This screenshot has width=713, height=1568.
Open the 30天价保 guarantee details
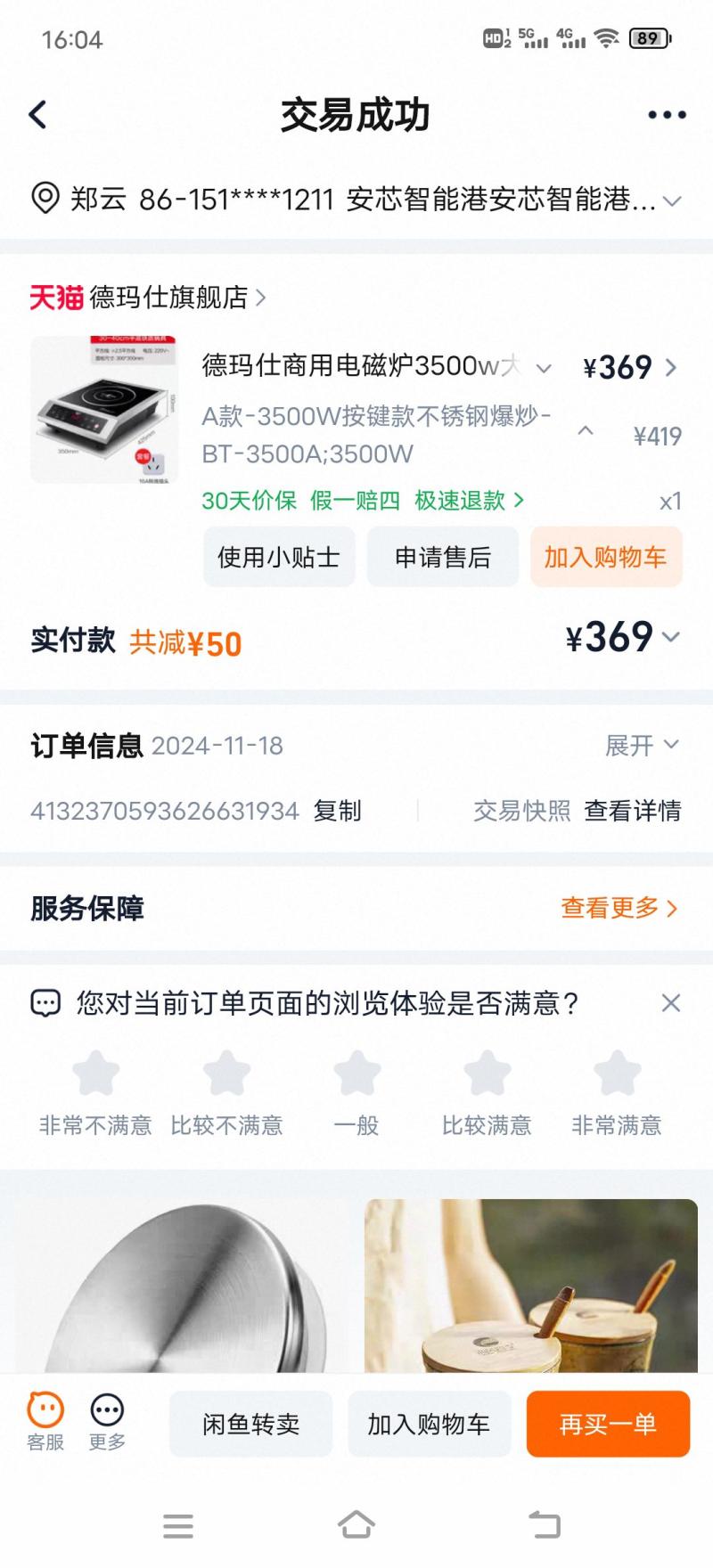tap(250, 501)
